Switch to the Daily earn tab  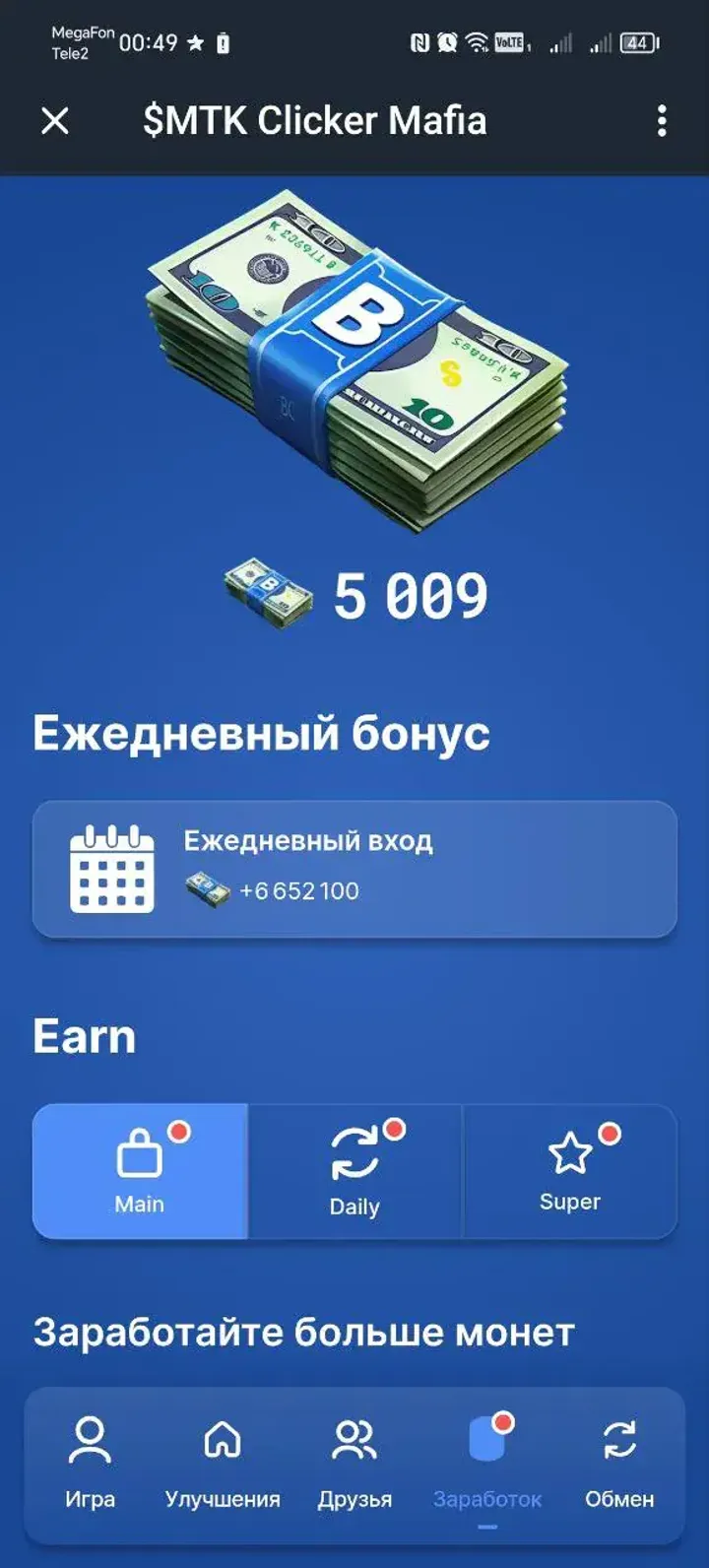pyautogui.click(x=354, y=1171)
